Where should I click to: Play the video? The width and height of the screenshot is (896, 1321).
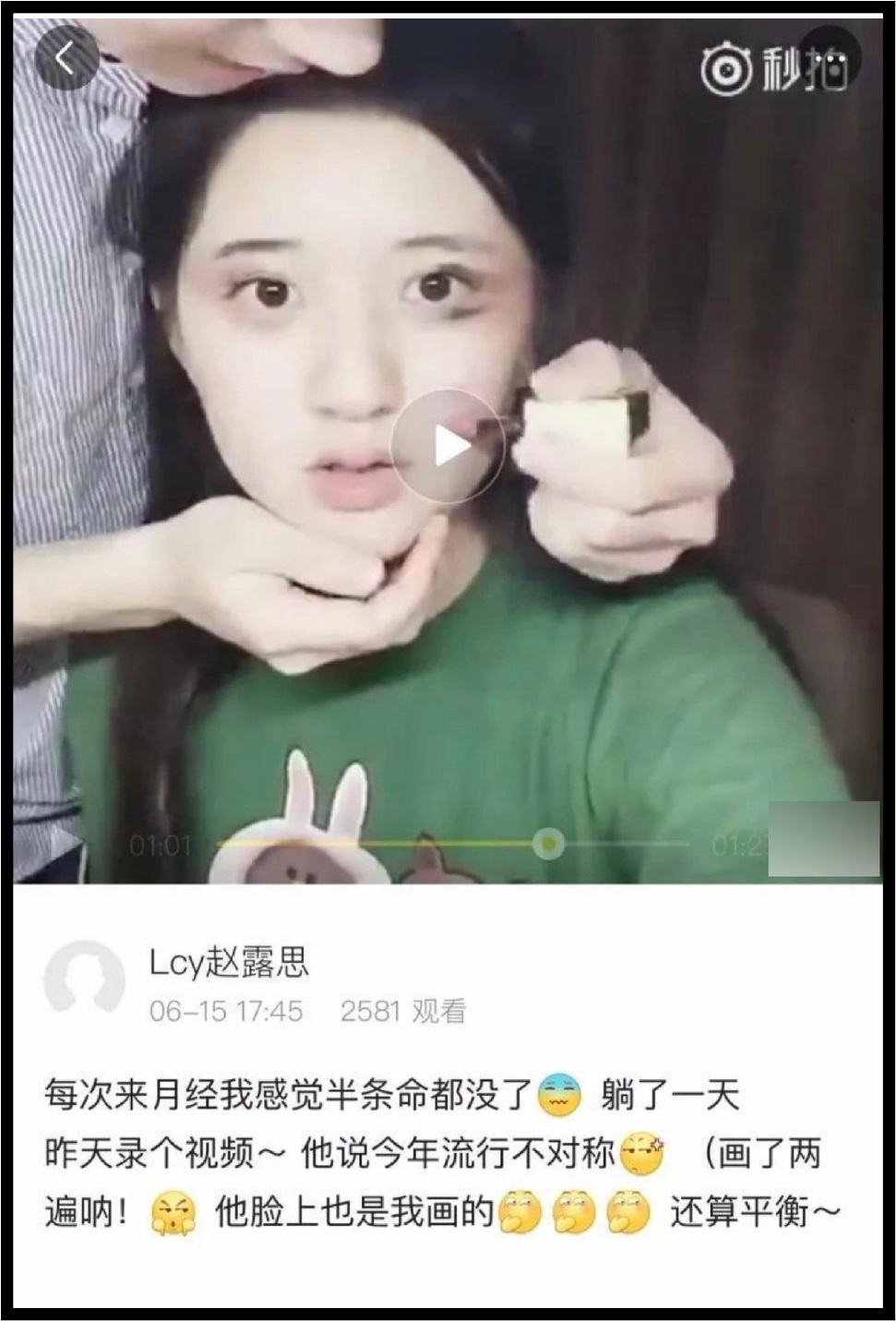(448, 447)
